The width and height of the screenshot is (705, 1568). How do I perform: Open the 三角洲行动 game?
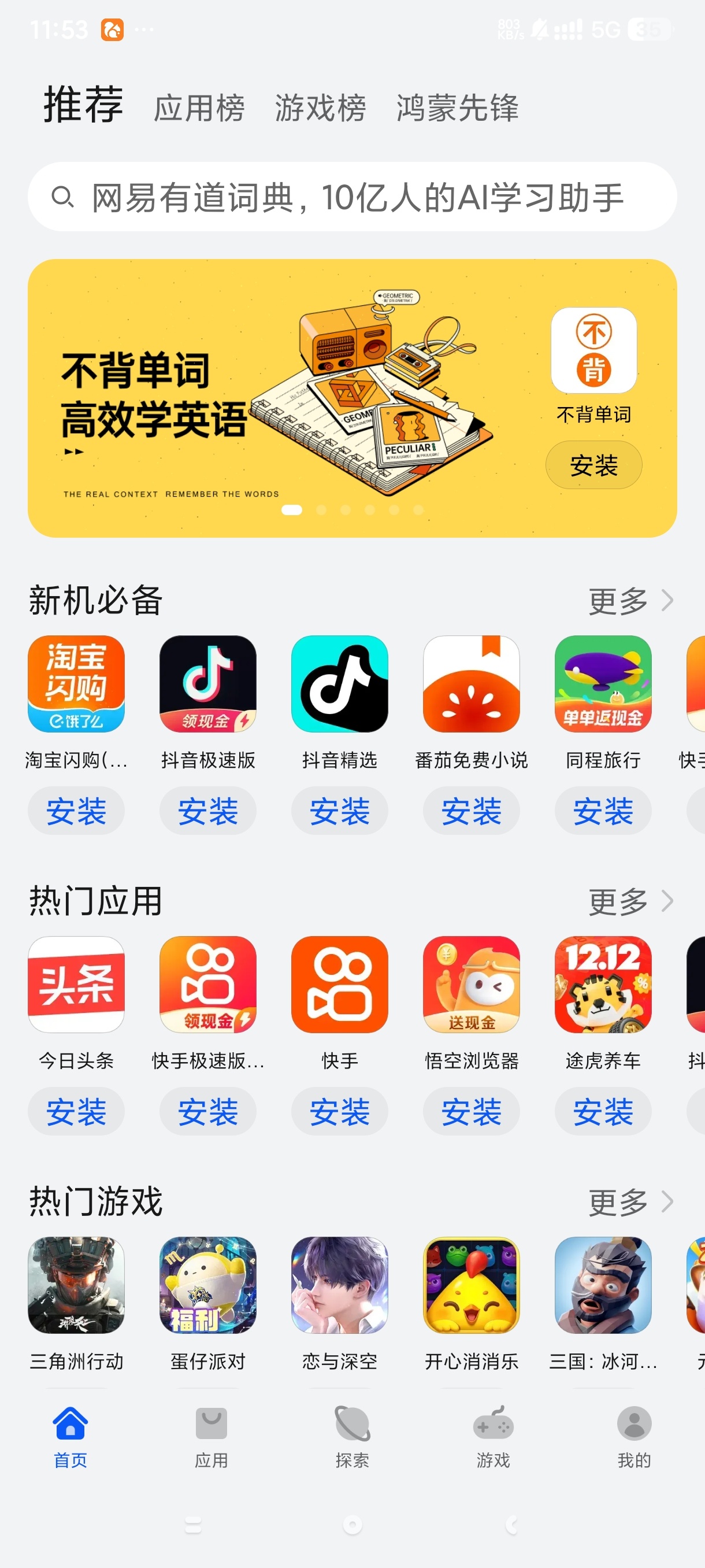pos(76,1285)
